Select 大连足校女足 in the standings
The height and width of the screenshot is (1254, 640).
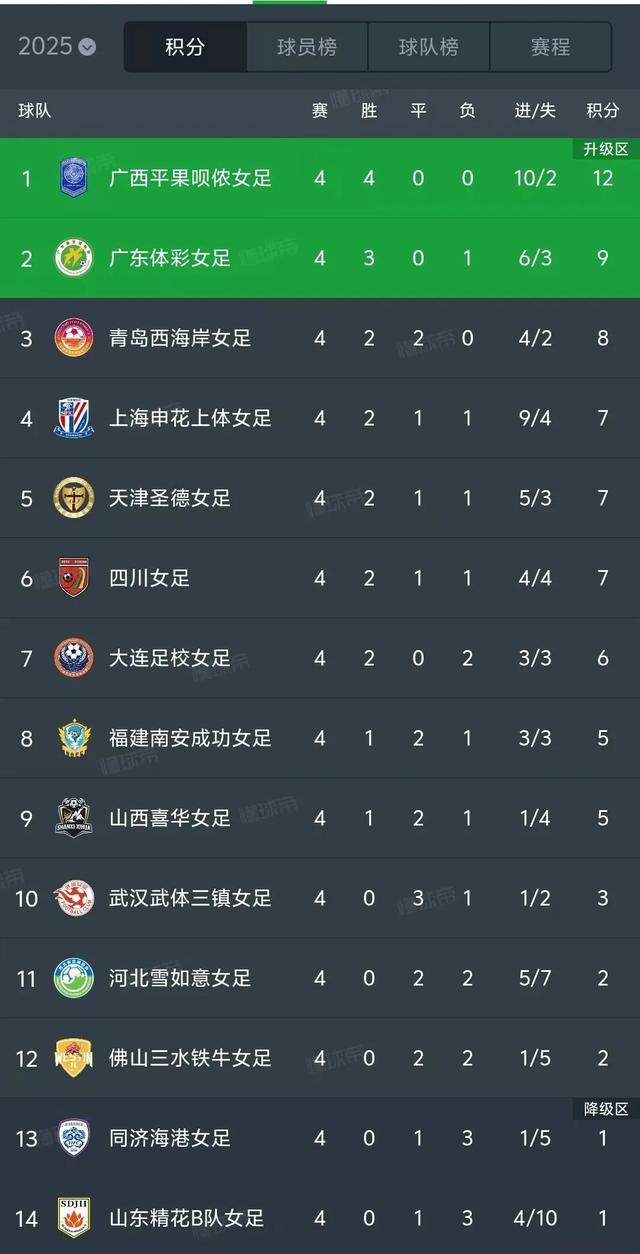pos(320,658)
